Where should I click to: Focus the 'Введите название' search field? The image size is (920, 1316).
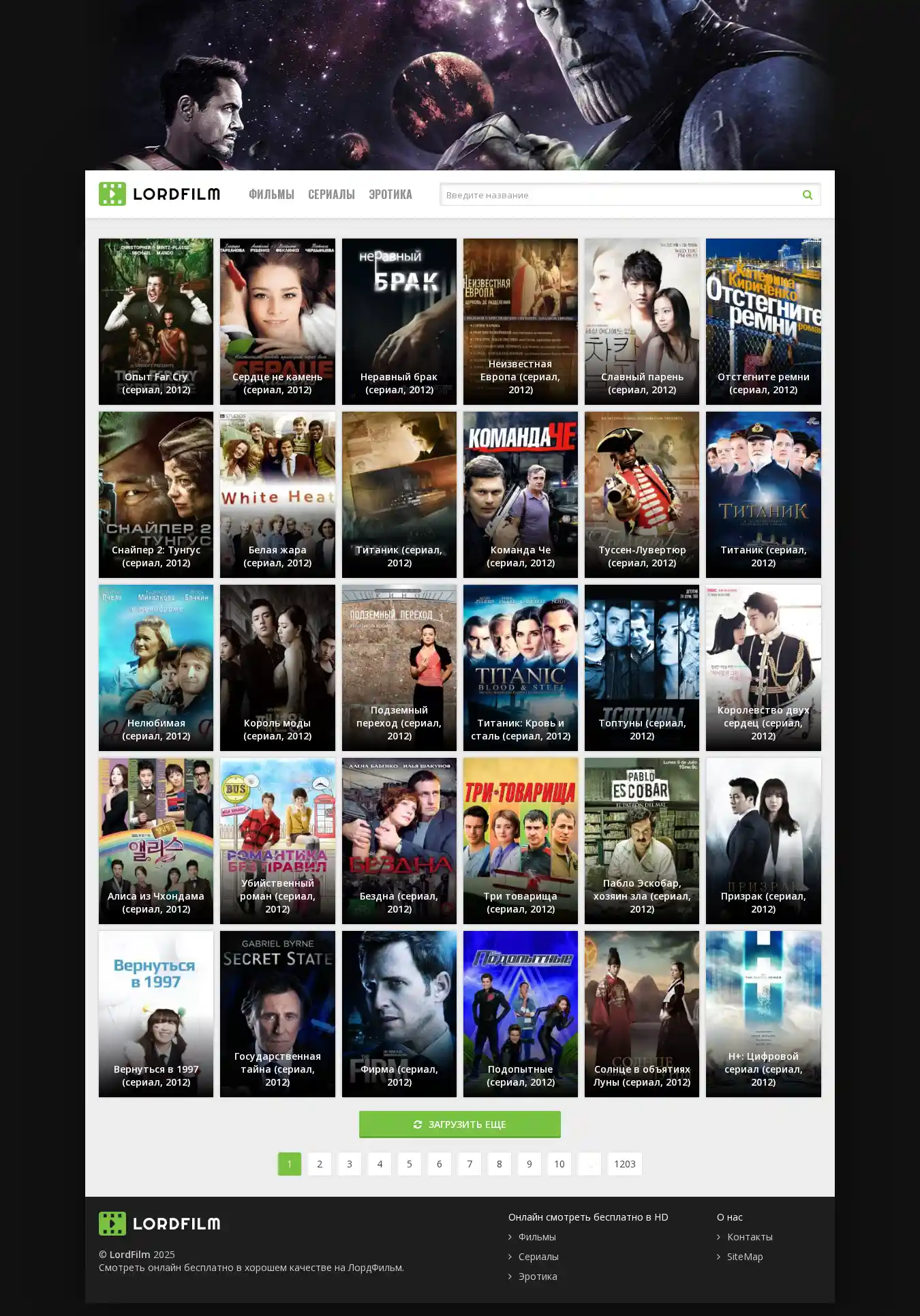pyautogui.click(x=617, y=195)
